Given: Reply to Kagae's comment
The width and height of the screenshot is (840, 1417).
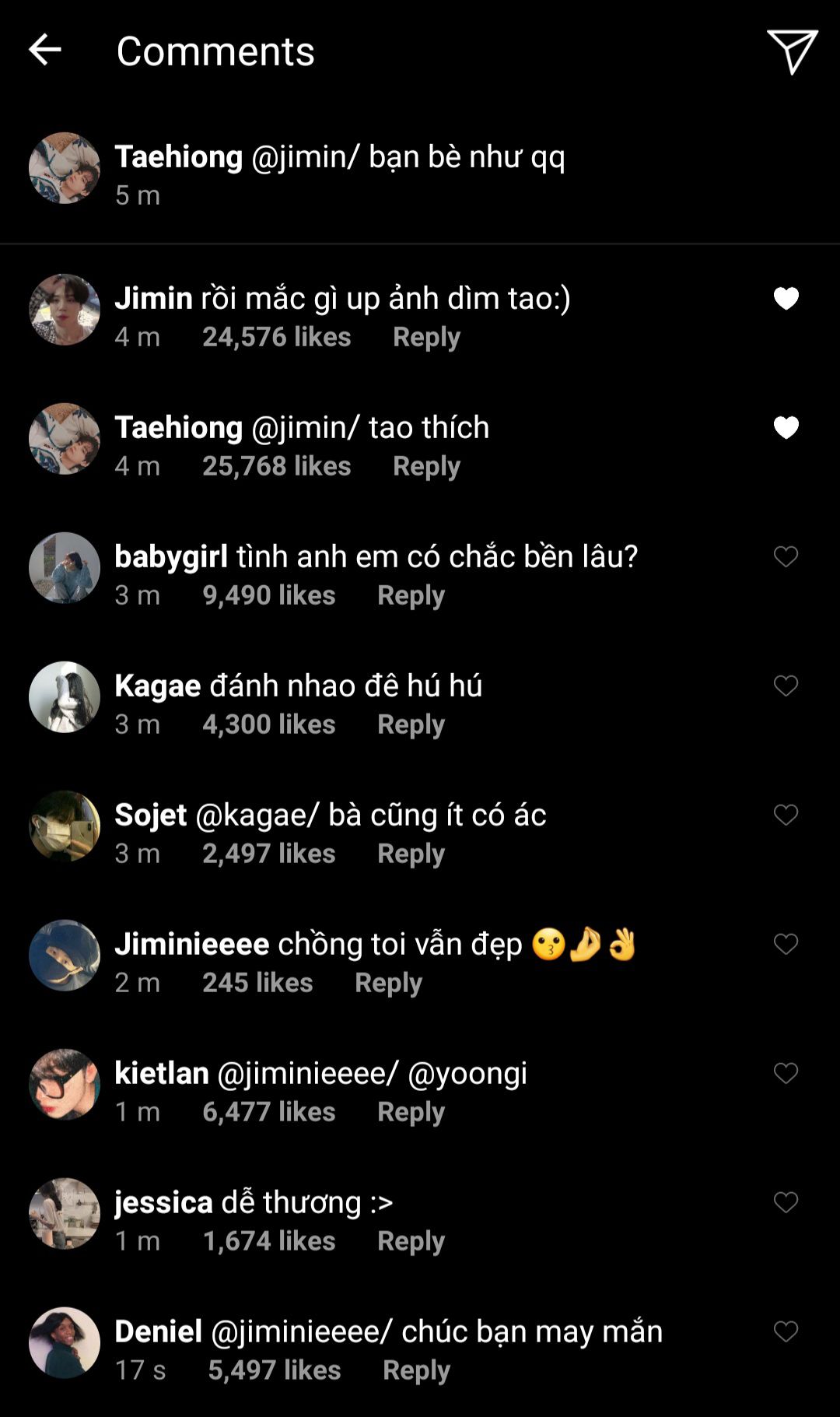Looking at the screenshot, I should 411,724.
